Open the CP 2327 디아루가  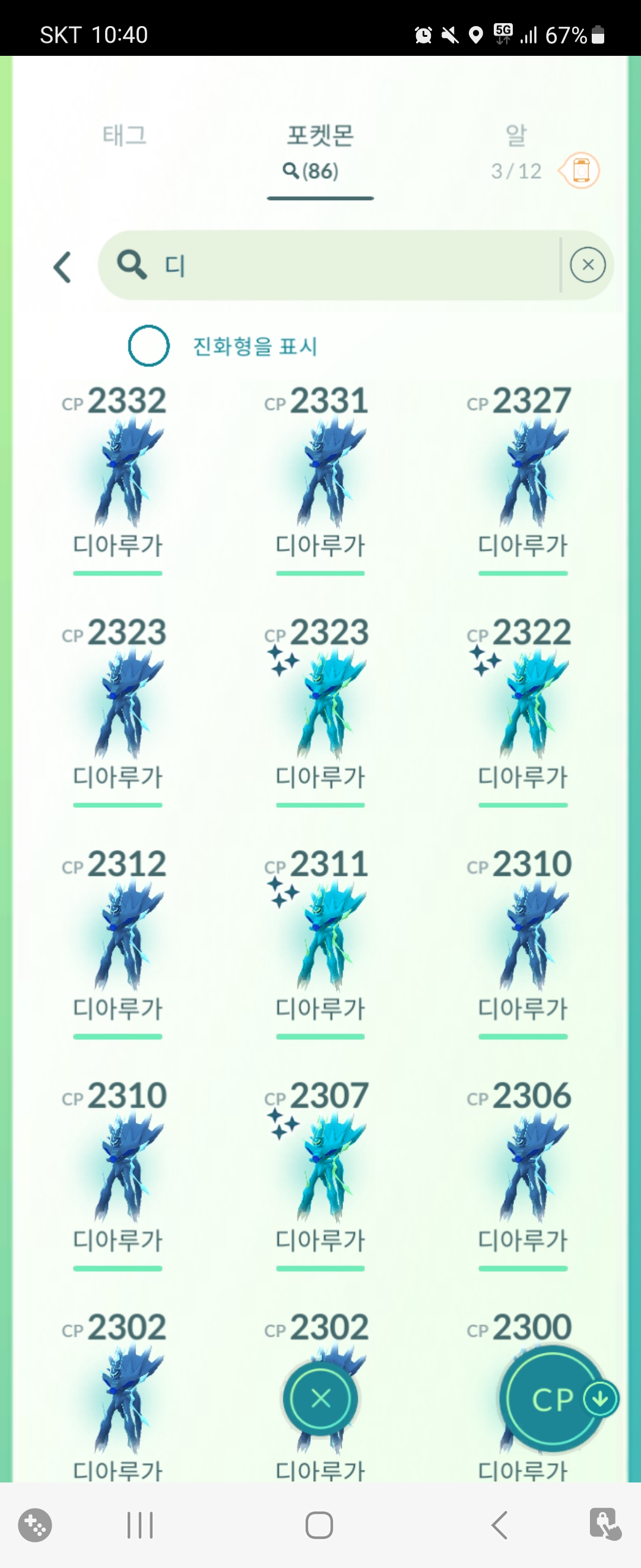[x=522, y=475]
